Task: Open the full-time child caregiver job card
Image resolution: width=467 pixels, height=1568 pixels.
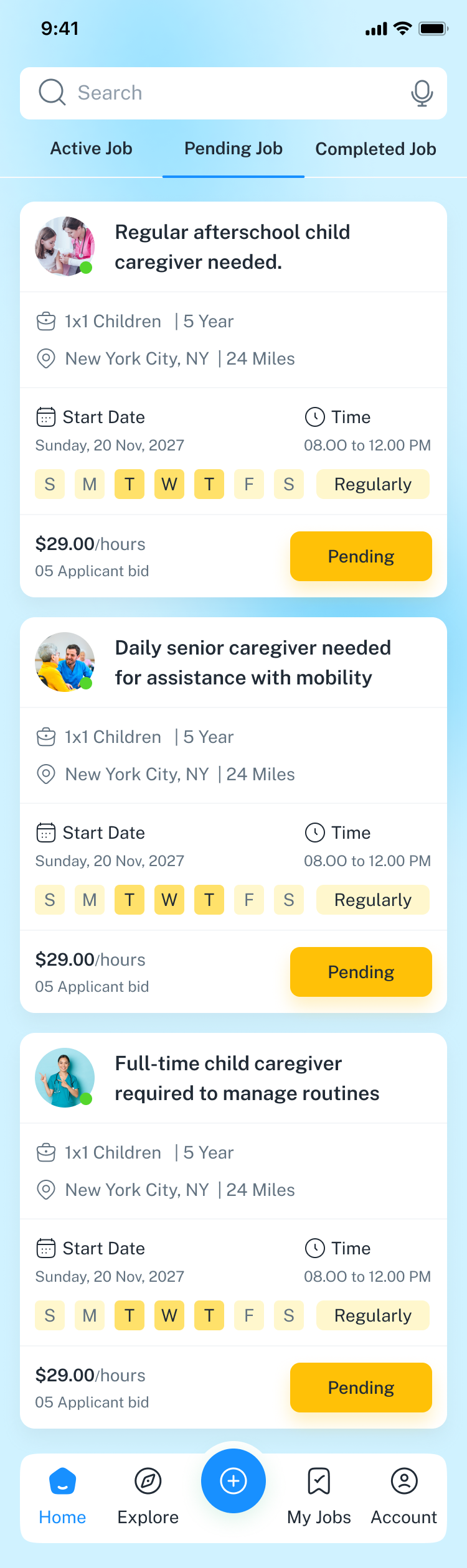Action: [x=247, y=1078]
